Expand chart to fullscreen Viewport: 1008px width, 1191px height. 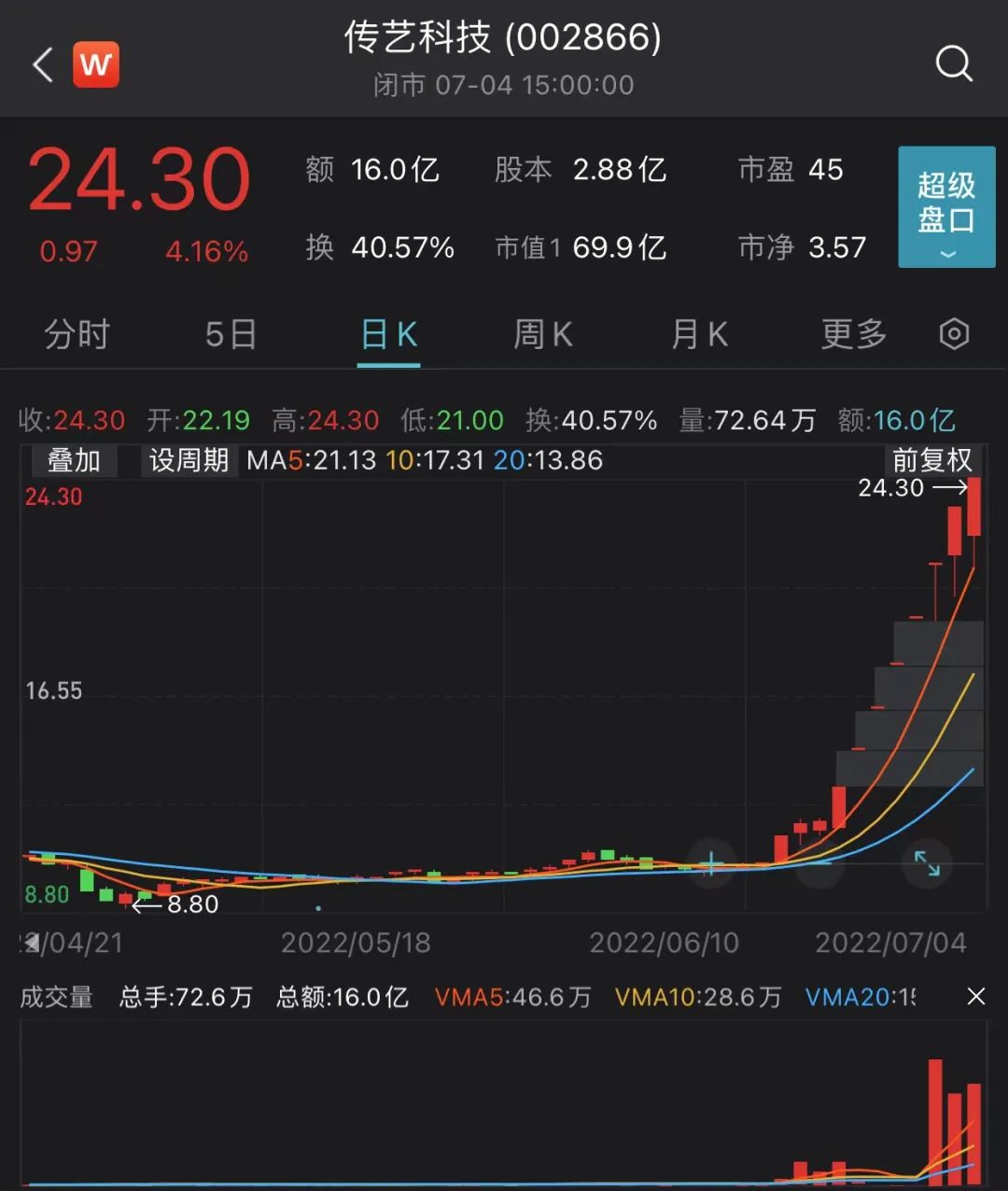point(927,863)
